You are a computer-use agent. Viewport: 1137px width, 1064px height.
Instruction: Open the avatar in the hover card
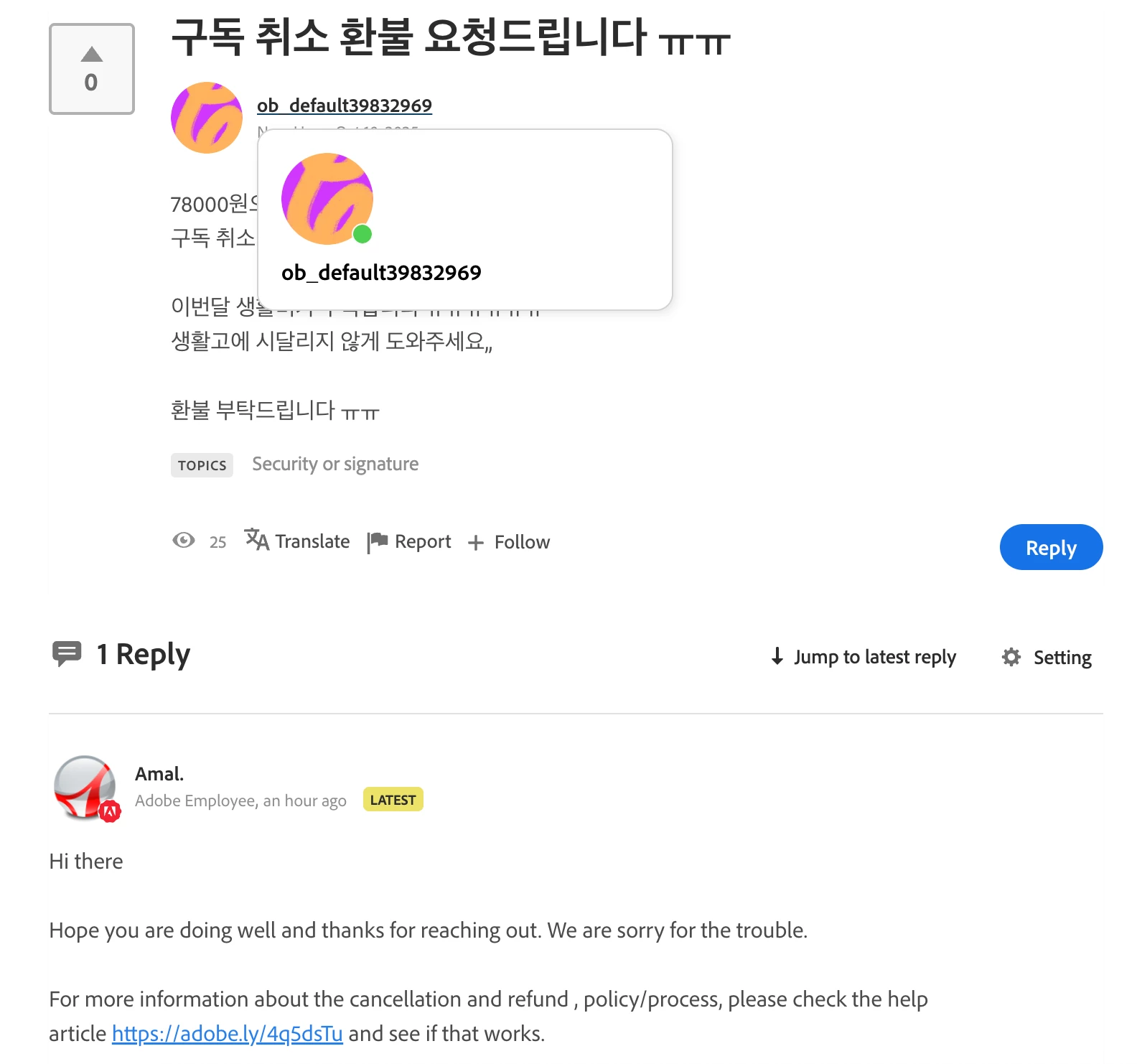pos(327,199)
